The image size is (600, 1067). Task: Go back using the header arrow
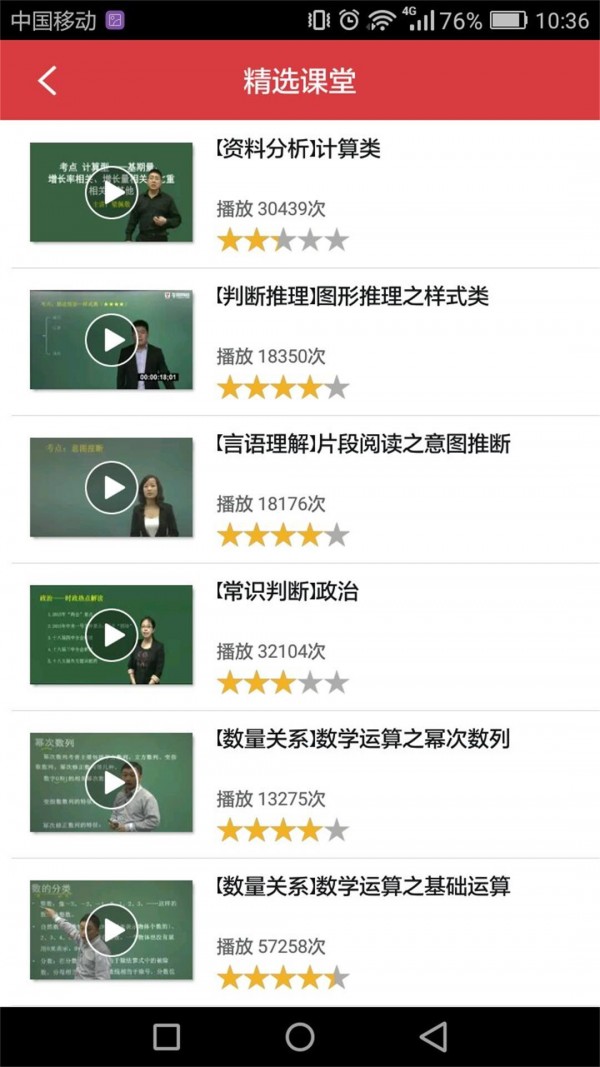(47, 80)
